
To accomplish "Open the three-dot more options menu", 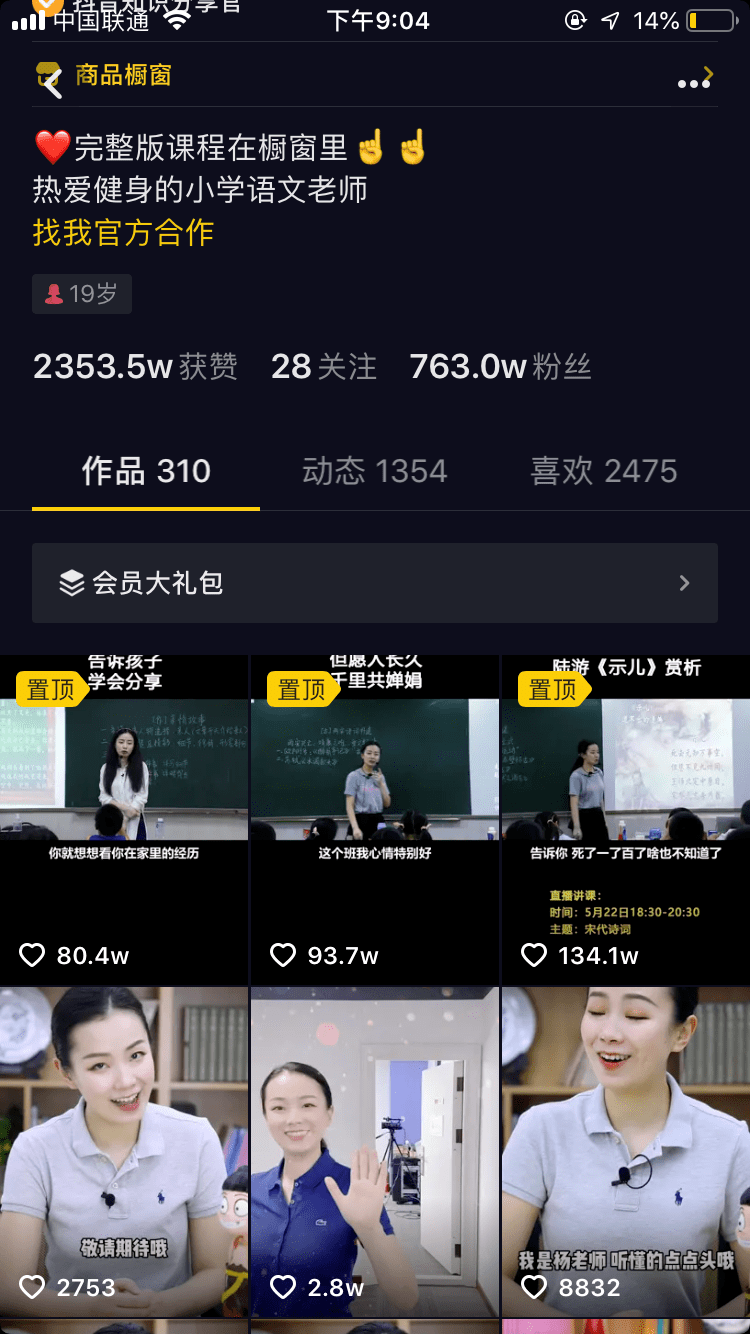I will 693,84.
